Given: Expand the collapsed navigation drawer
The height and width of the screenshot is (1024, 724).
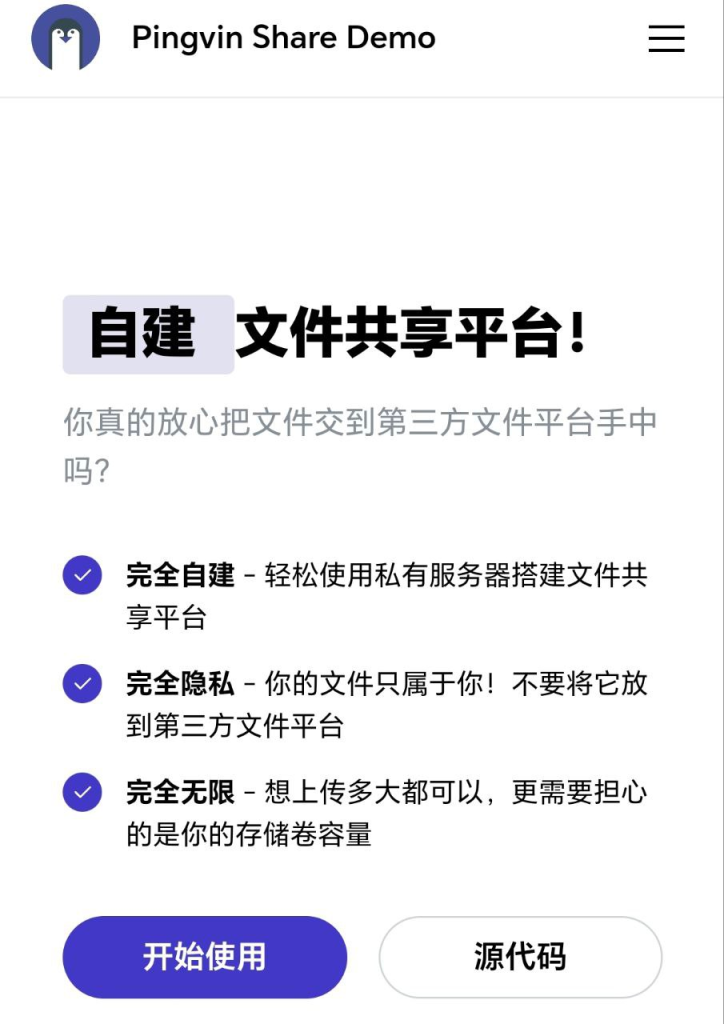Looking at the screenshot, I should coord(666,39).
